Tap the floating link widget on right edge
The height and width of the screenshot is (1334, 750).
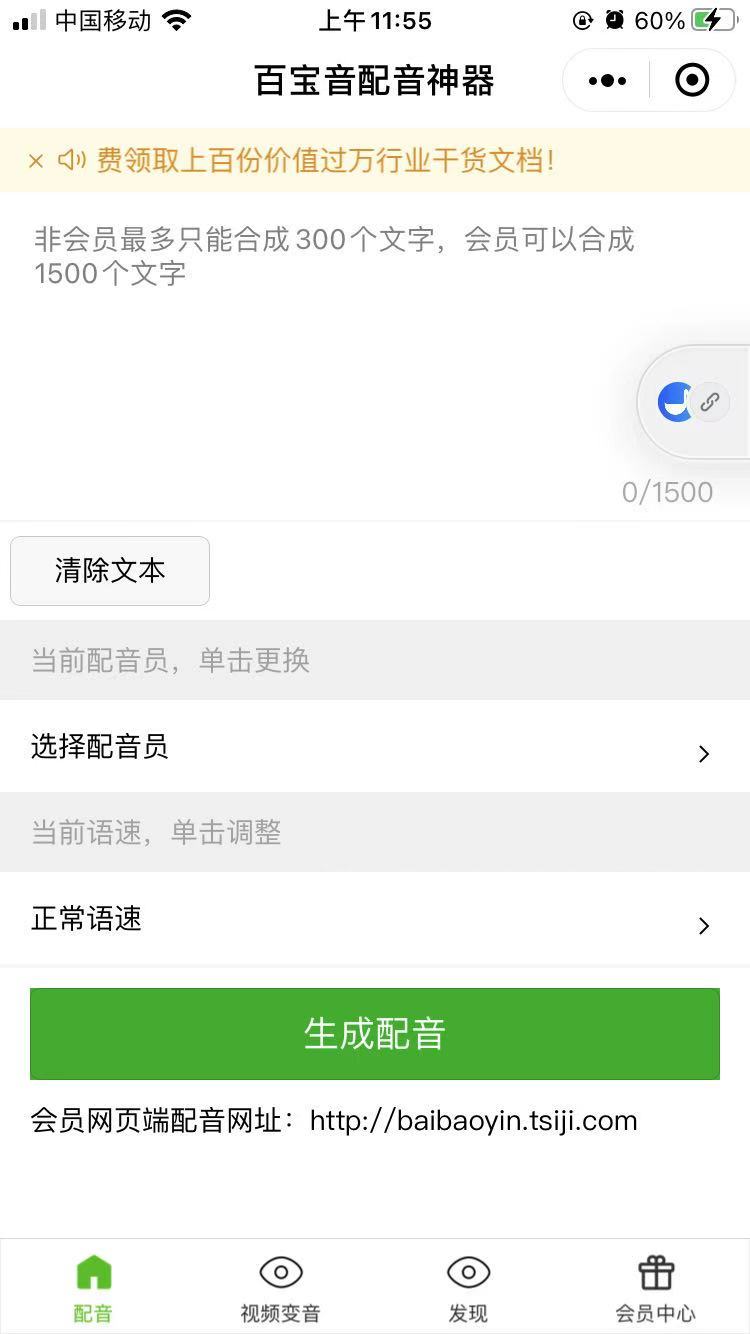coord(708,402)
